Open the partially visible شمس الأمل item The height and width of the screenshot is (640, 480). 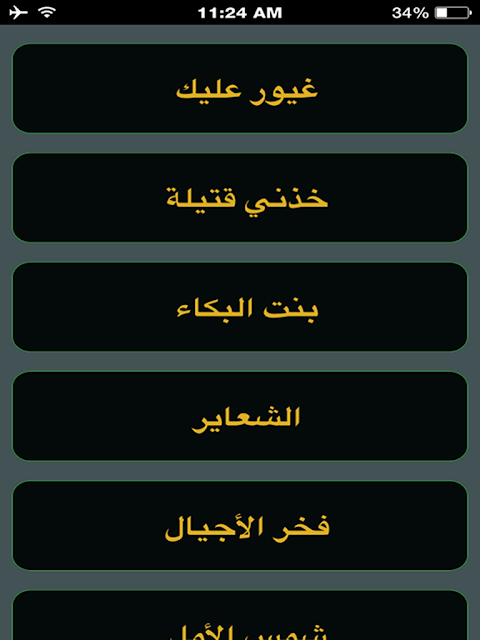click(x=240, y=615)
